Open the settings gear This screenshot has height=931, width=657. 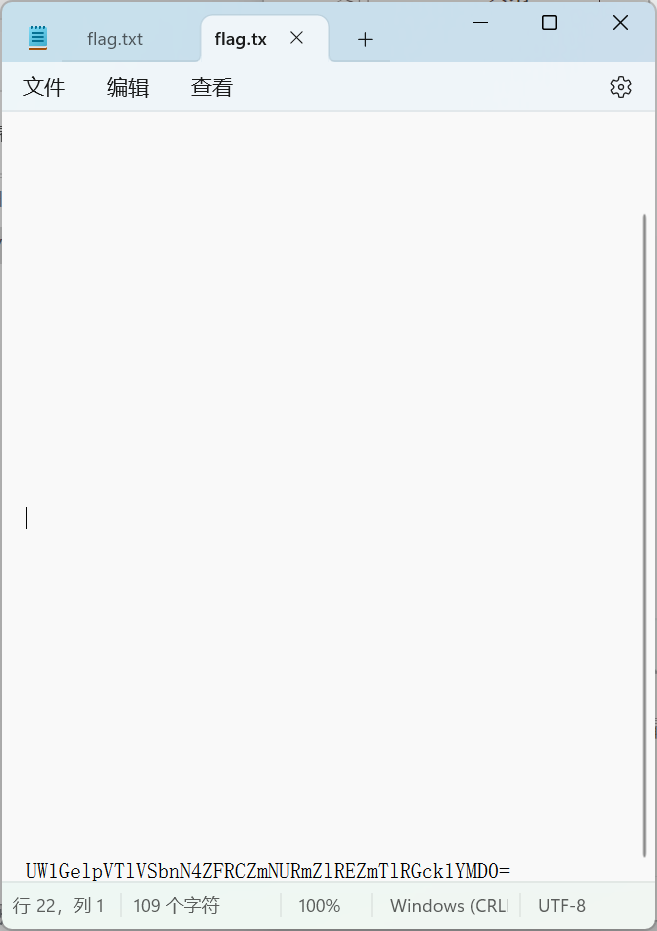point(621,88)
